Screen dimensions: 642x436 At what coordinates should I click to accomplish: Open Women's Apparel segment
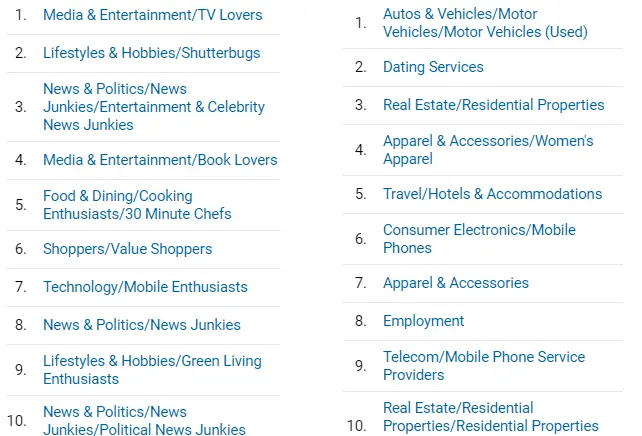[488, 150]
